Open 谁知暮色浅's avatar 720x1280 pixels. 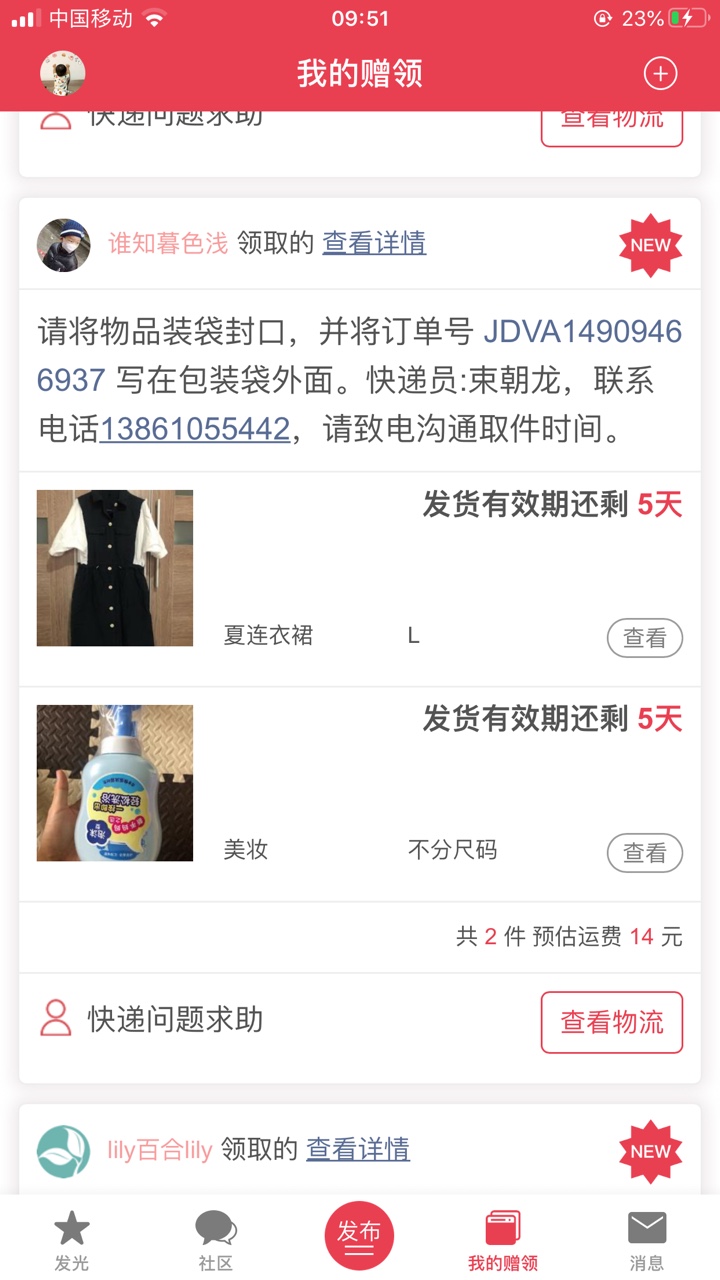click(x=64, y=245)
